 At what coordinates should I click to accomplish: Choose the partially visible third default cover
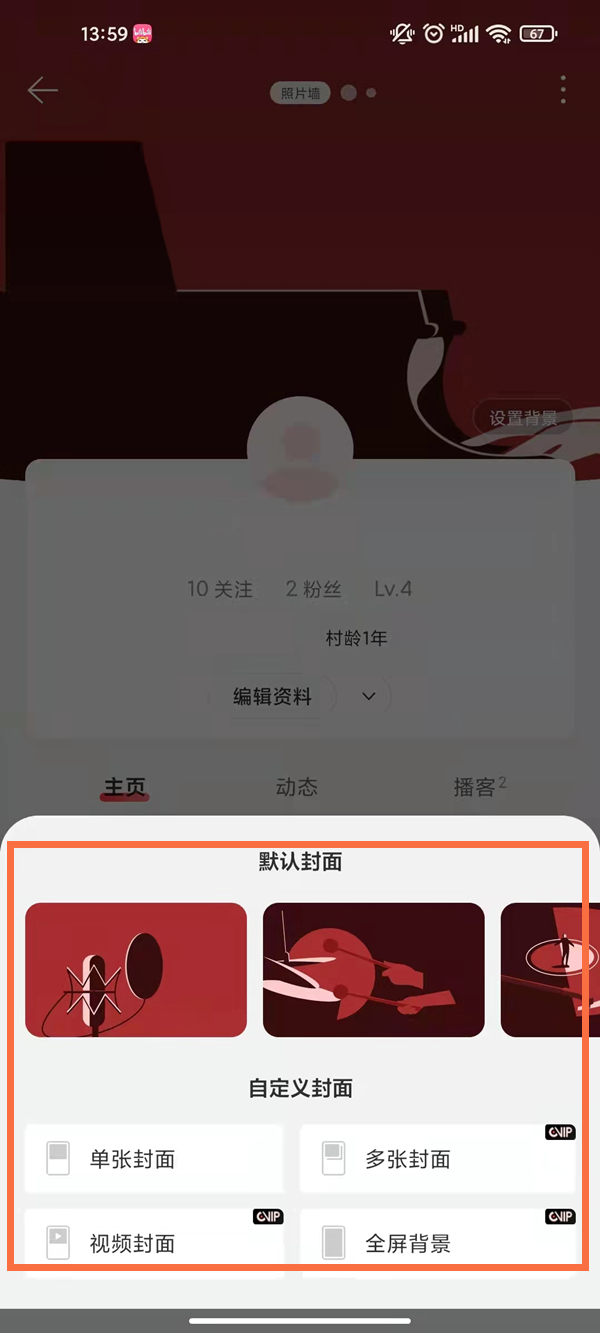pos(548,970)
